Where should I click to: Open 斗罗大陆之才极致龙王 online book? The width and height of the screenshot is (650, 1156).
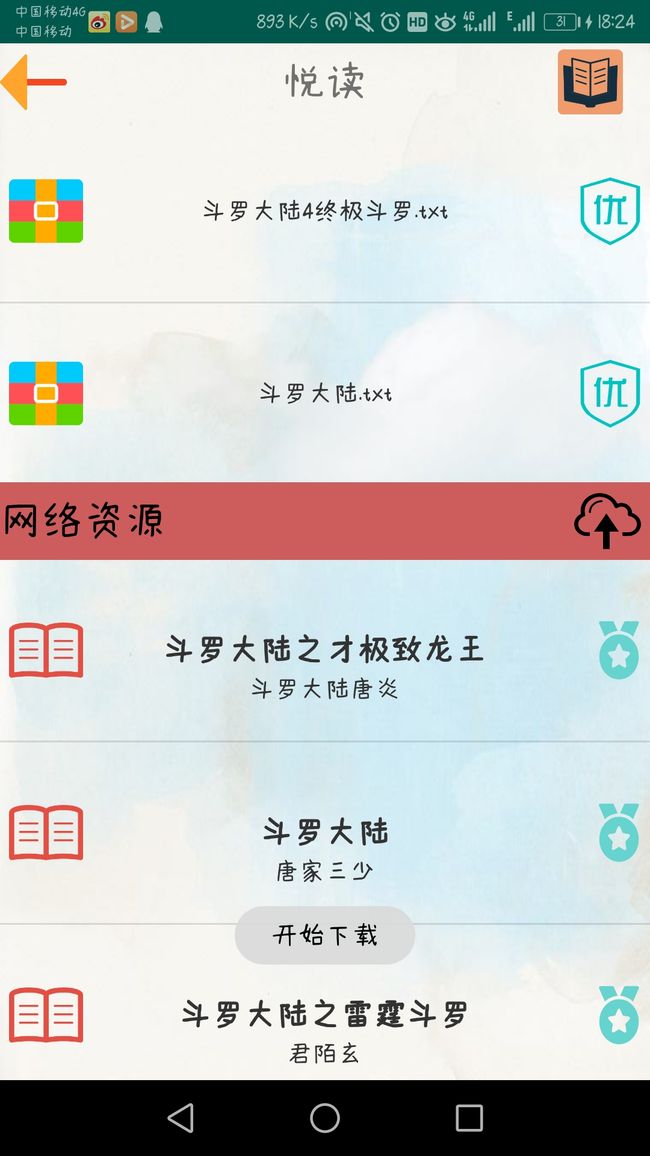[325, 651]
